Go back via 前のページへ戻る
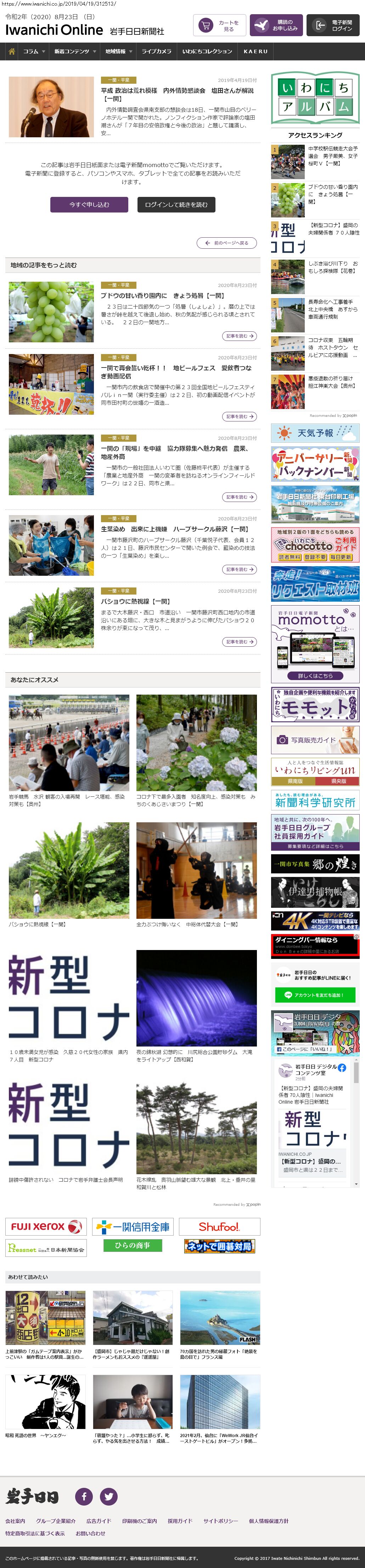 [x=227, y=243]
